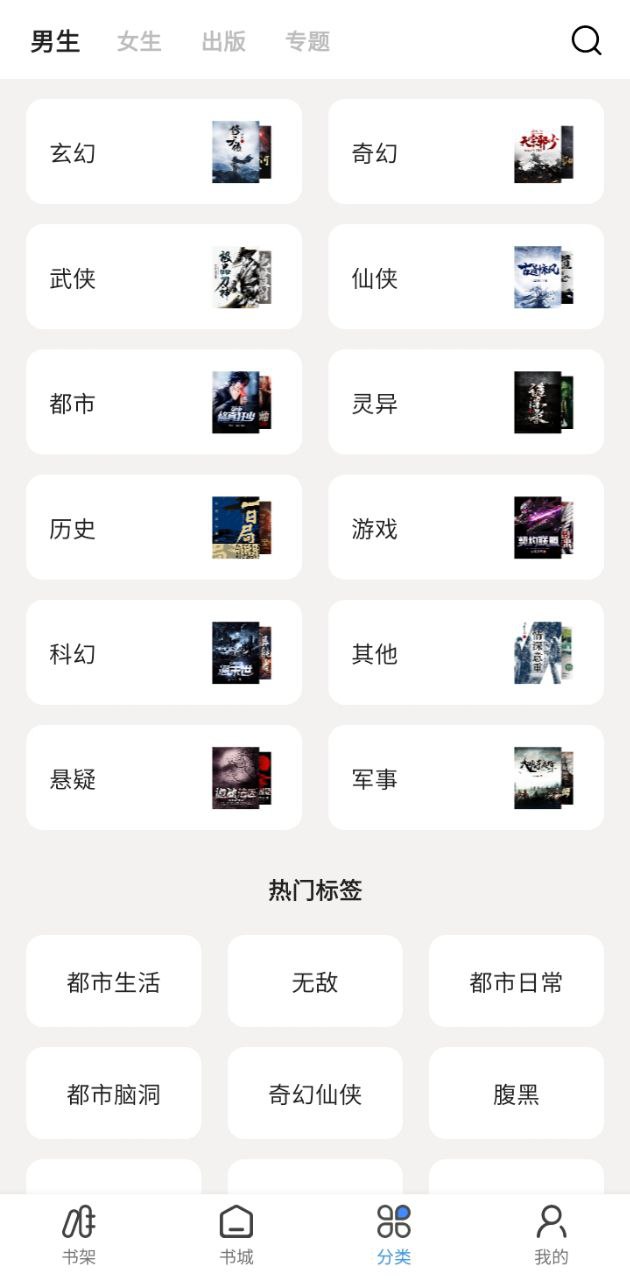
Task: View the 悬疑 category
Action: [163, 777]
